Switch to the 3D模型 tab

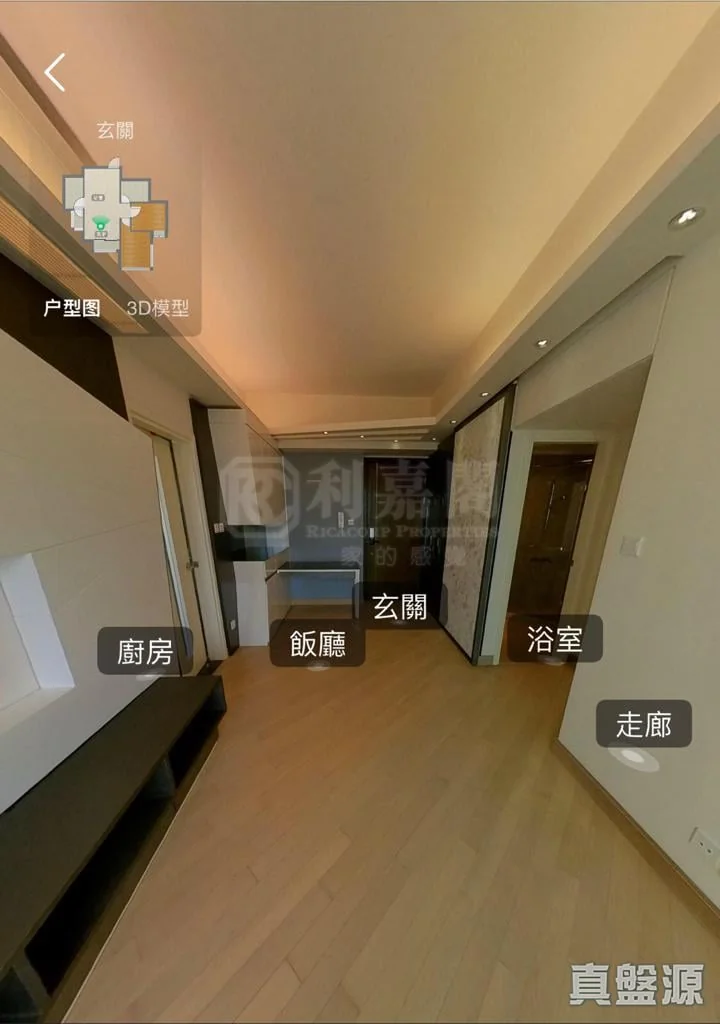pyautogui.click(x=158, y=308)
